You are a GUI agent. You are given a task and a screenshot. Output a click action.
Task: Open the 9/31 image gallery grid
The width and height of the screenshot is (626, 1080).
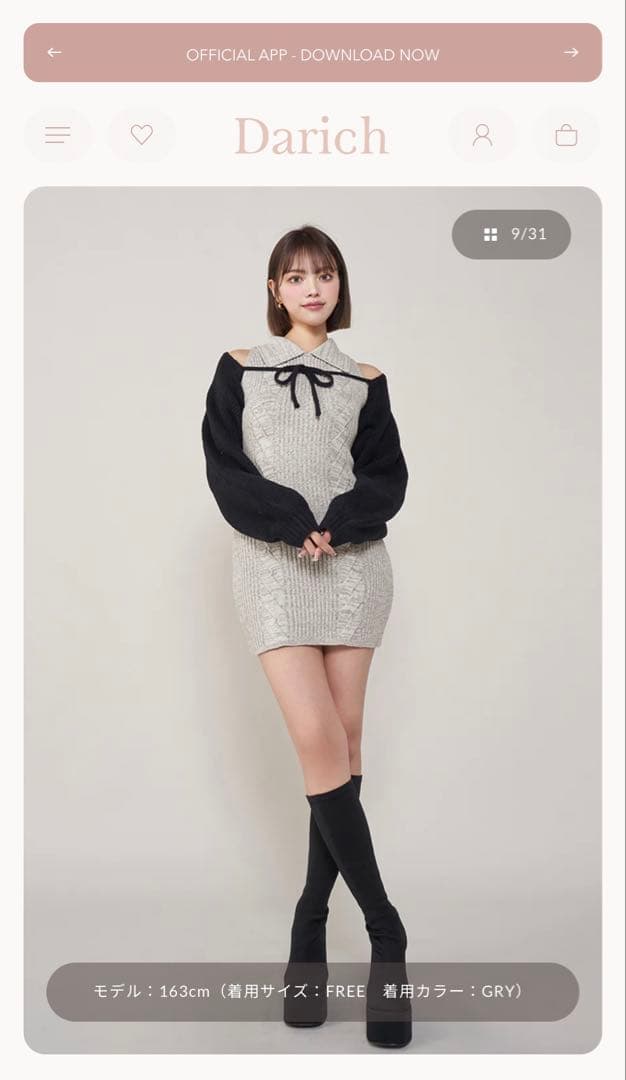pos(512,234)
